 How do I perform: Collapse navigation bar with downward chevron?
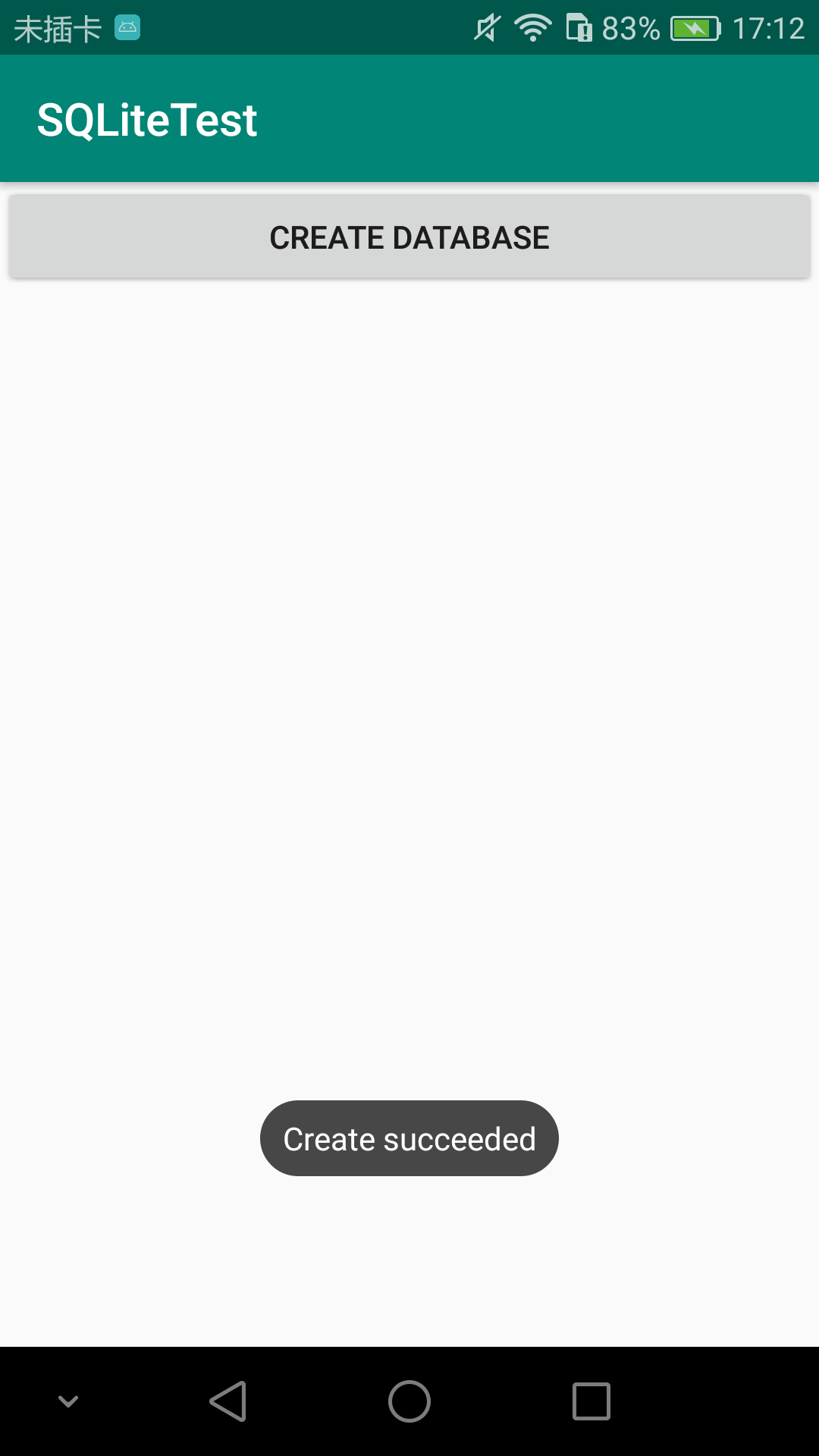click(x=67, y=1401)
